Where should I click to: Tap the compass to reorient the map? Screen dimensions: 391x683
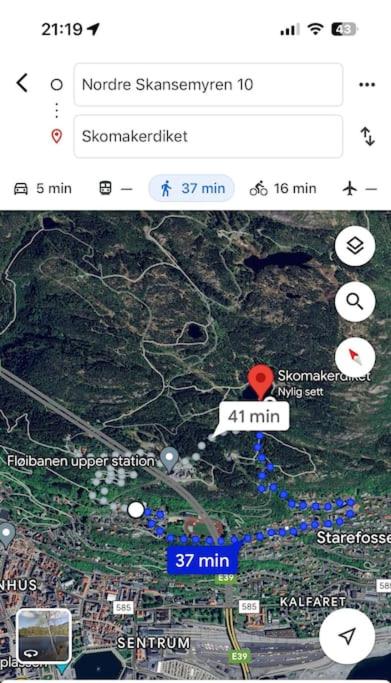tap(355, 357)
